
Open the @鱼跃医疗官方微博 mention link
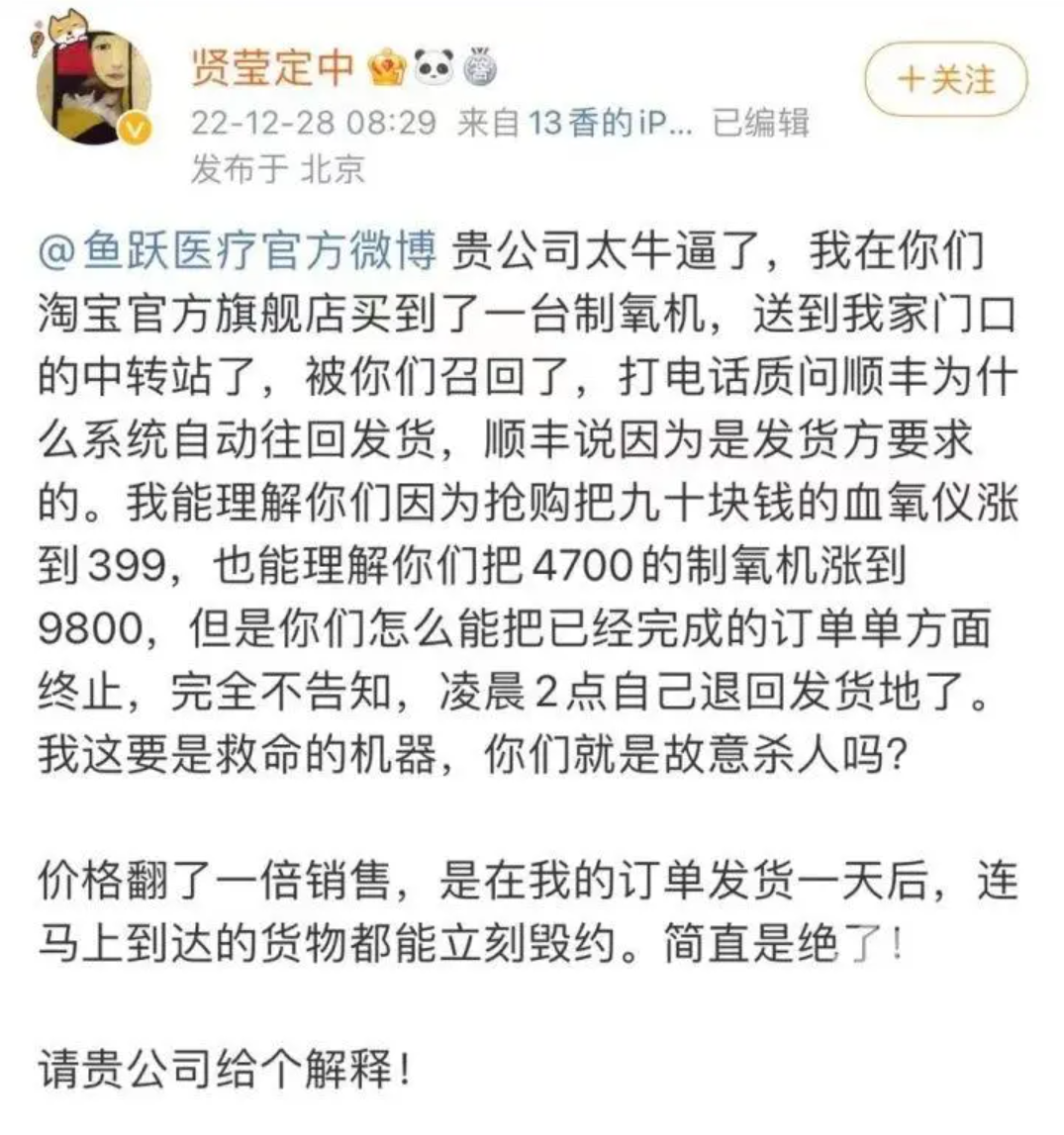pyautogui.click(x=238, y=251)
